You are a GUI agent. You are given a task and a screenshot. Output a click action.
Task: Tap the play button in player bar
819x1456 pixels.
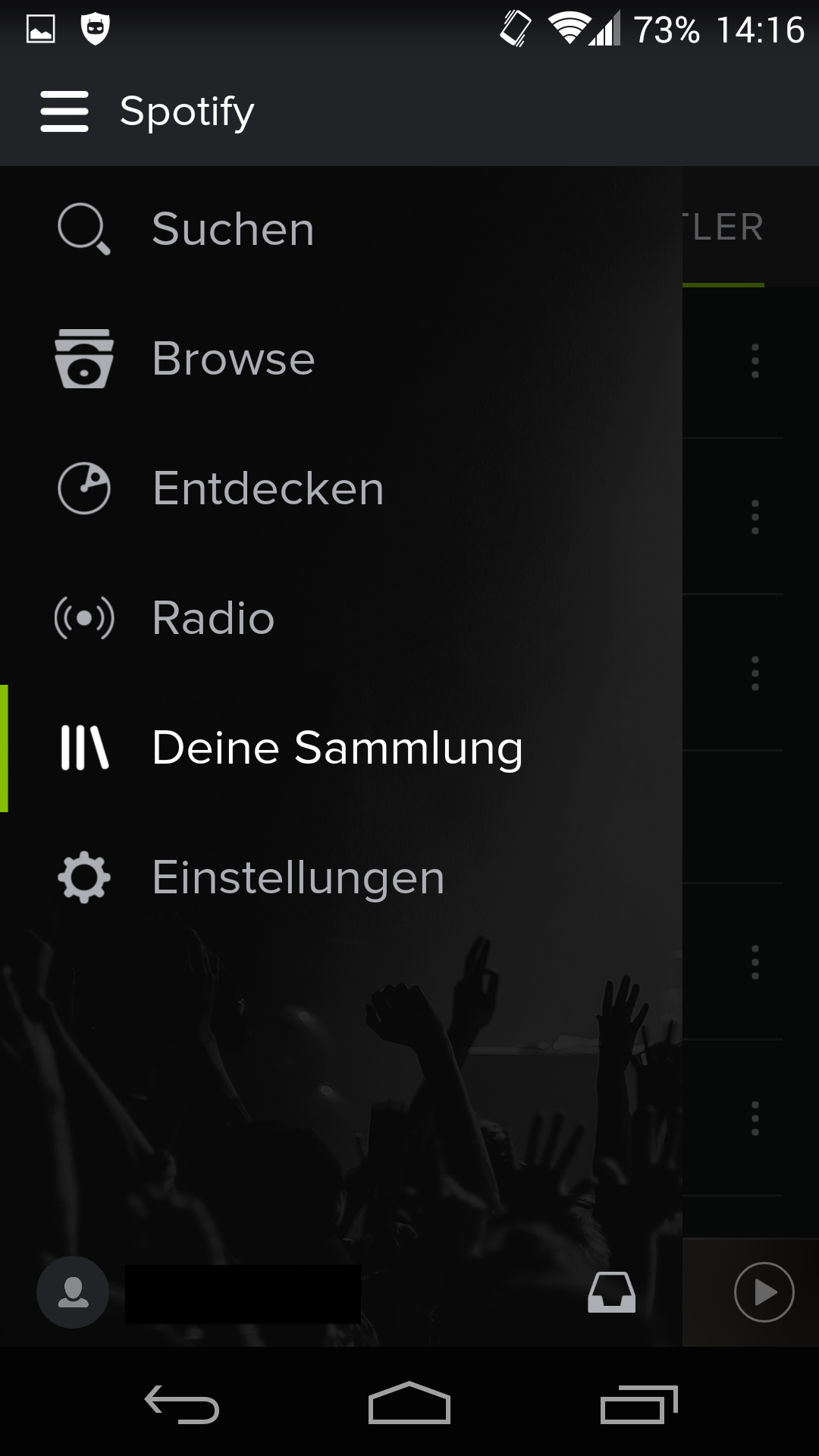click(x=764, y=1292)
